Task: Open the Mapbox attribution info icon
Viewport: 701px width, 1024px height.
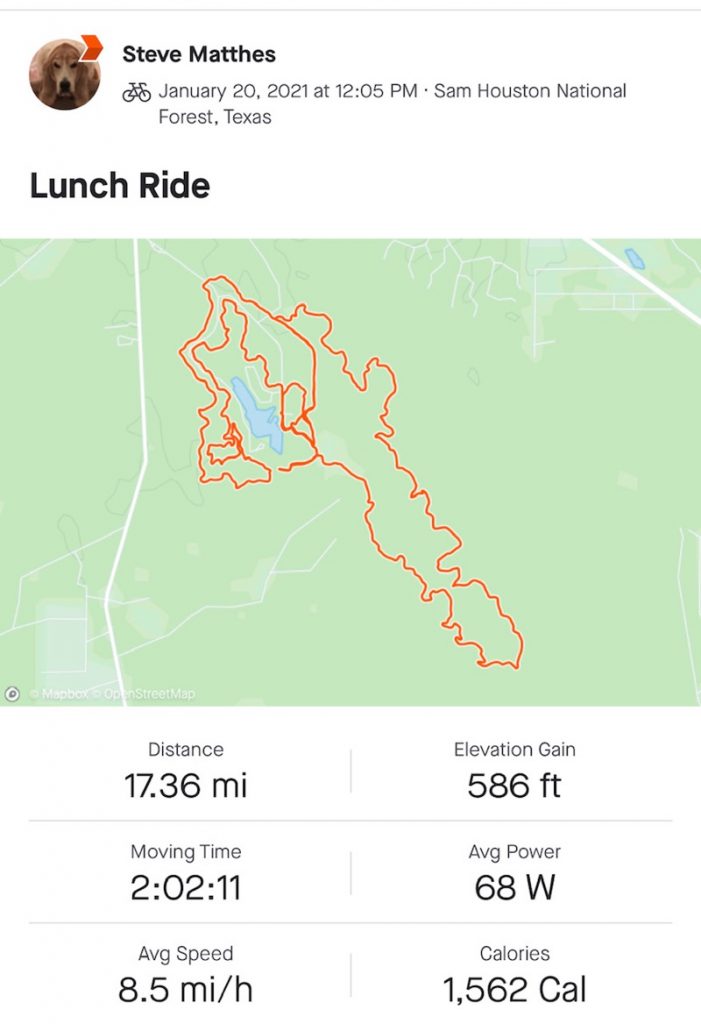Action: tap(13, 693)
